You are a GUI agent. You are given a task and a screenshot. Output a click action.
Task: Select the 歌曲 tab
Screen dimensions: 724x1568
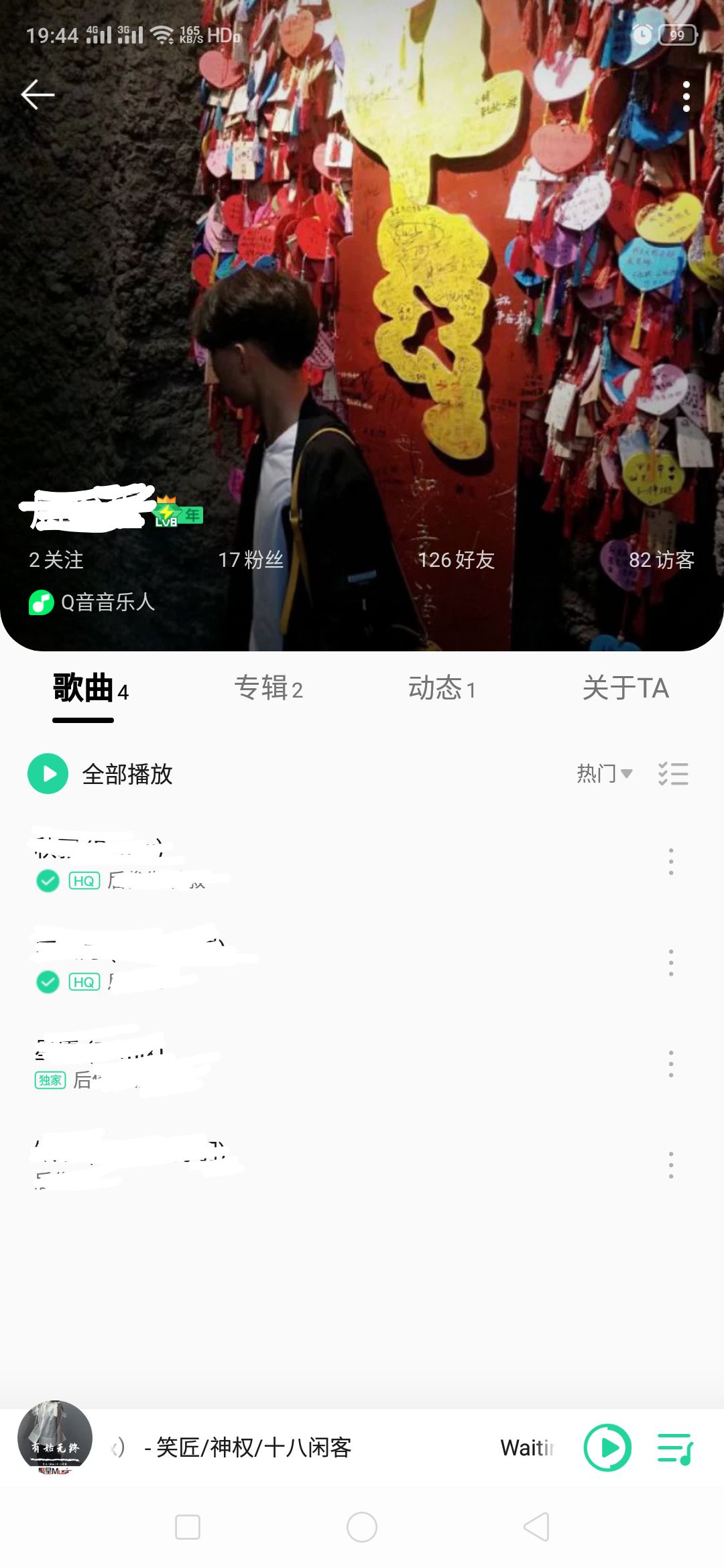[x=90, y=688]
